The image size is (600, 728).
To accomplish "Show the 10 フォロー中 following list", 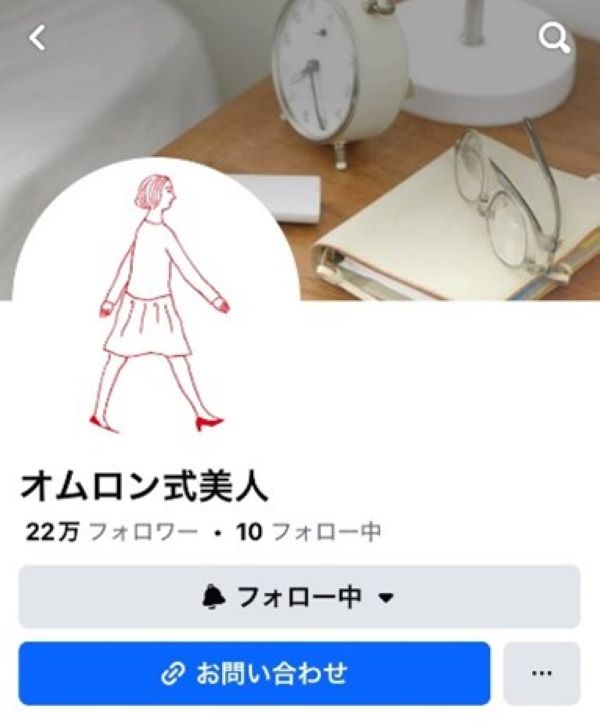I will pyautogui.click(x=308, y=532).
